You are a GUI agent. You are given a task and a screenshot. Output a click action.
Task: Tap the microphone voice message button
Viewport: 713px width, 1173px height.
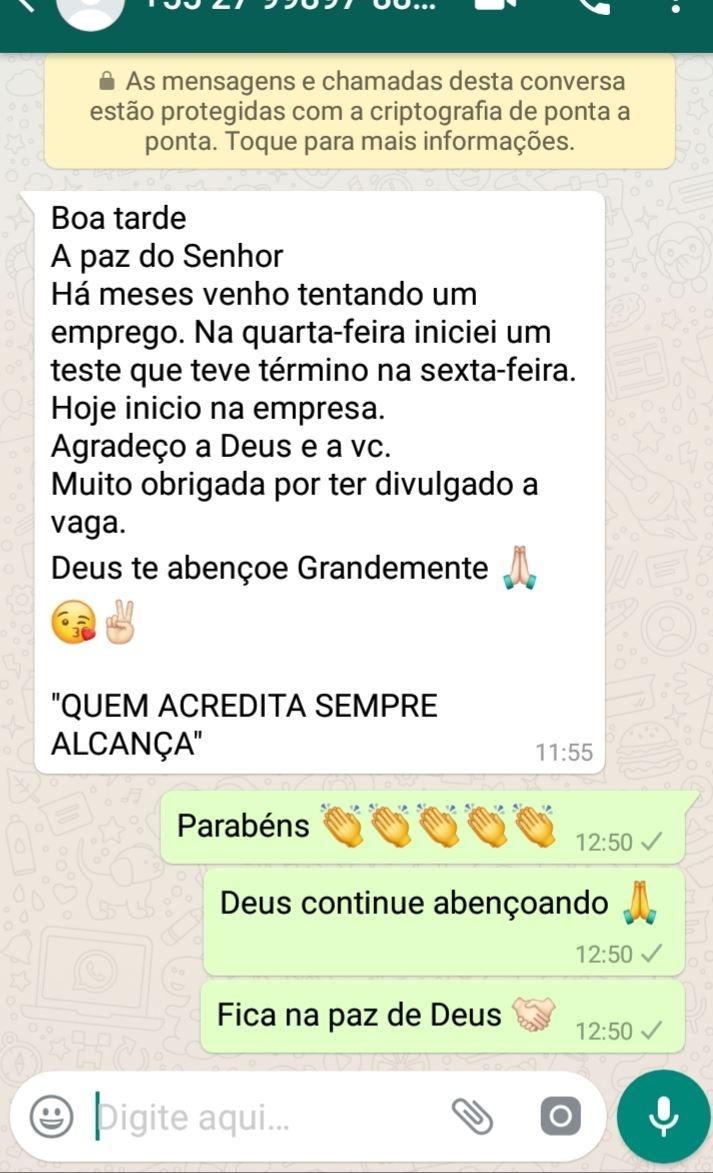click(664, 1117)
